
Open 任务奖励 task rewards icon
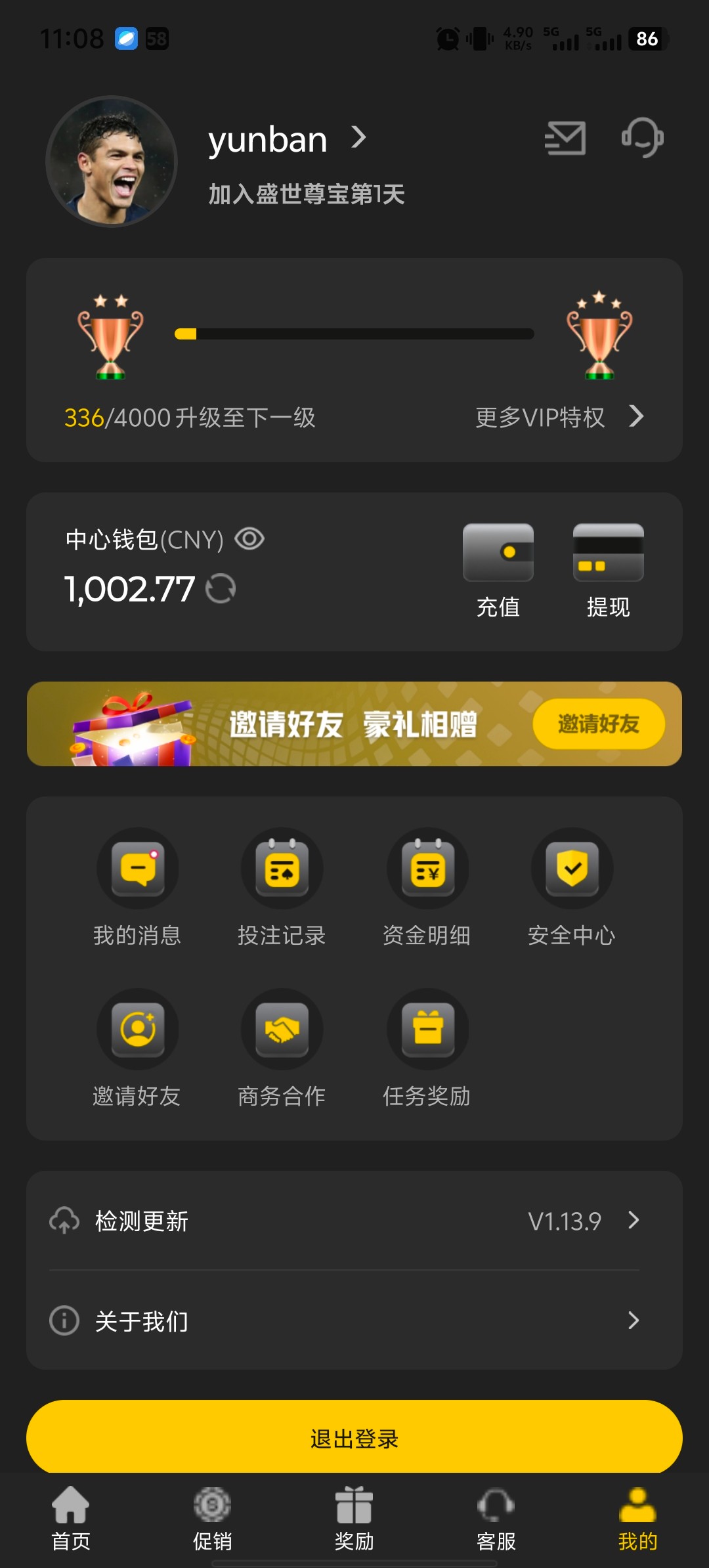tap(427, 1029)
